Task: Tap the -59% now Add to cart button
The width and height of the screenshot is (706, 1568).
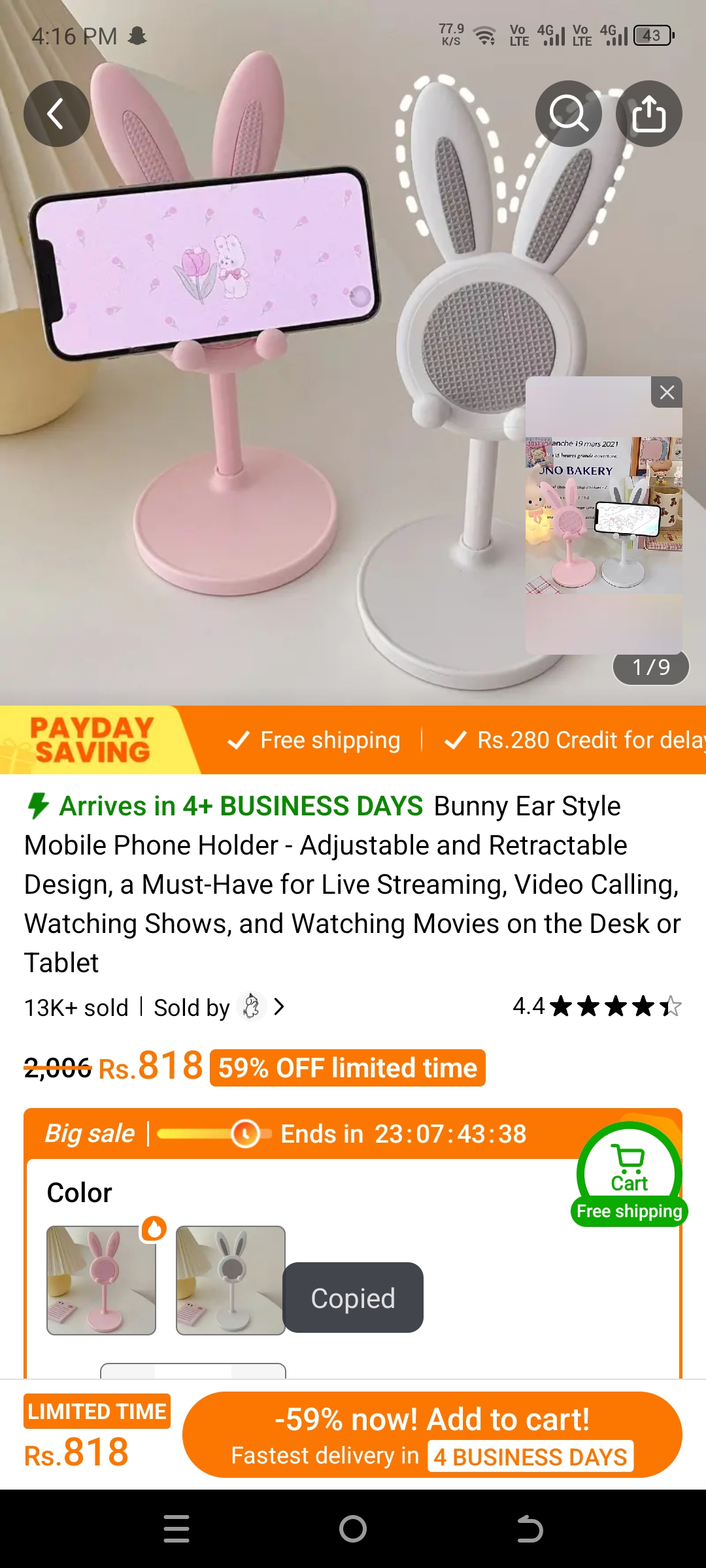Action: [x=432, y=1435]
